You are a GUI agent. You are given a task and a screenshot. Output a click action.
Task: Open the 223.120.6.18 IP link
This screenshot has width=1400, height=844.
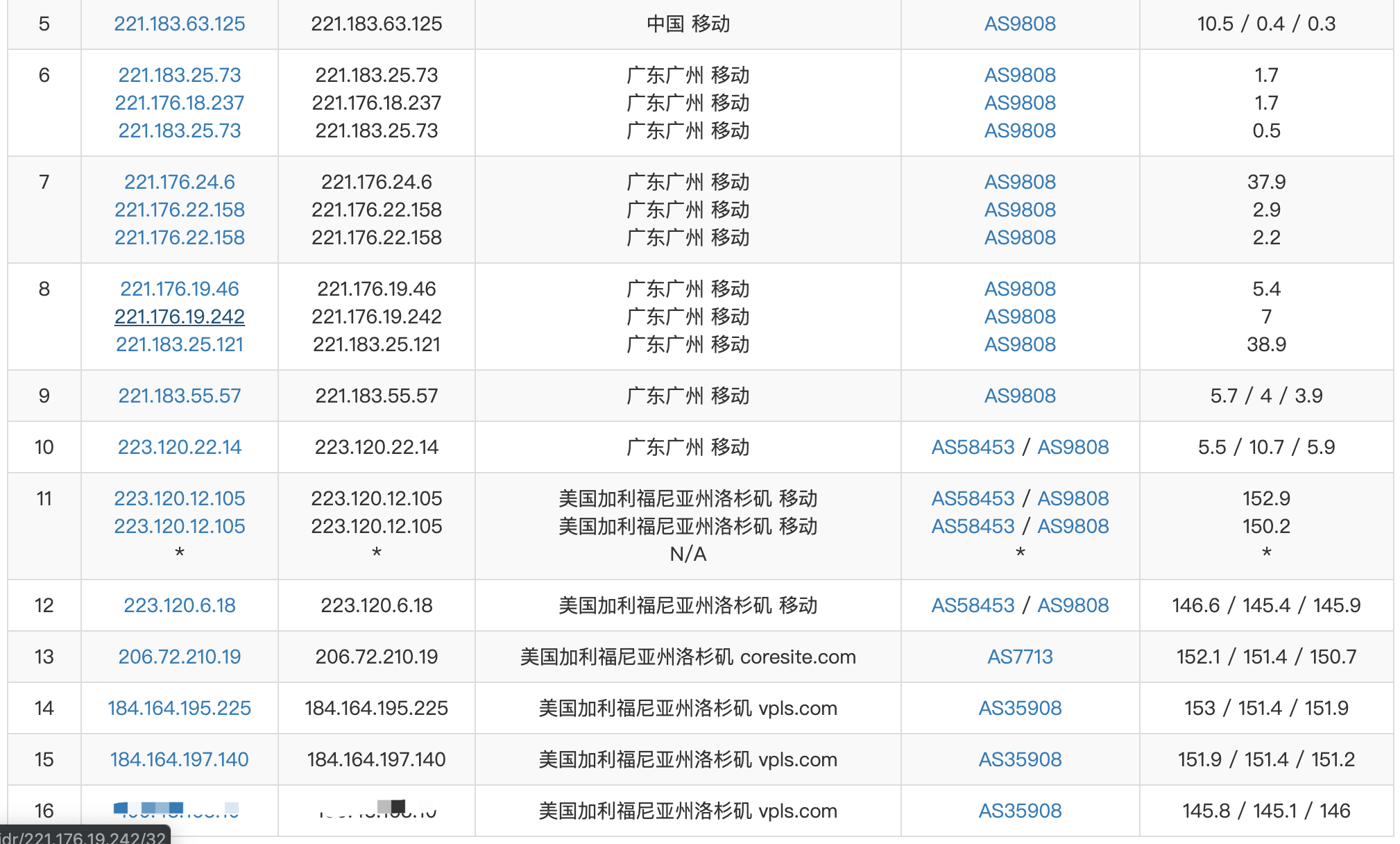tap(179, 605)
